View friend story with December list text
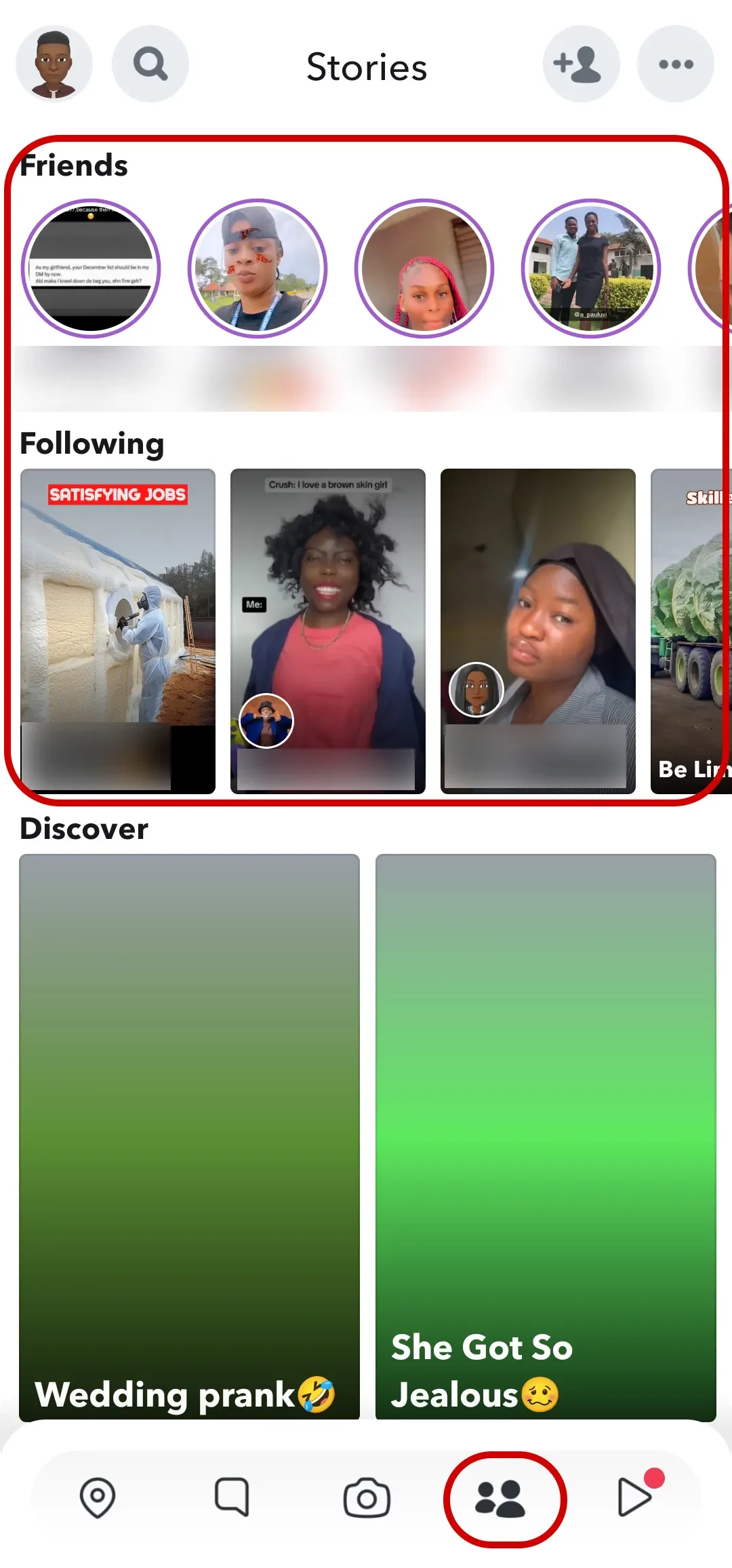 [91, 269]
